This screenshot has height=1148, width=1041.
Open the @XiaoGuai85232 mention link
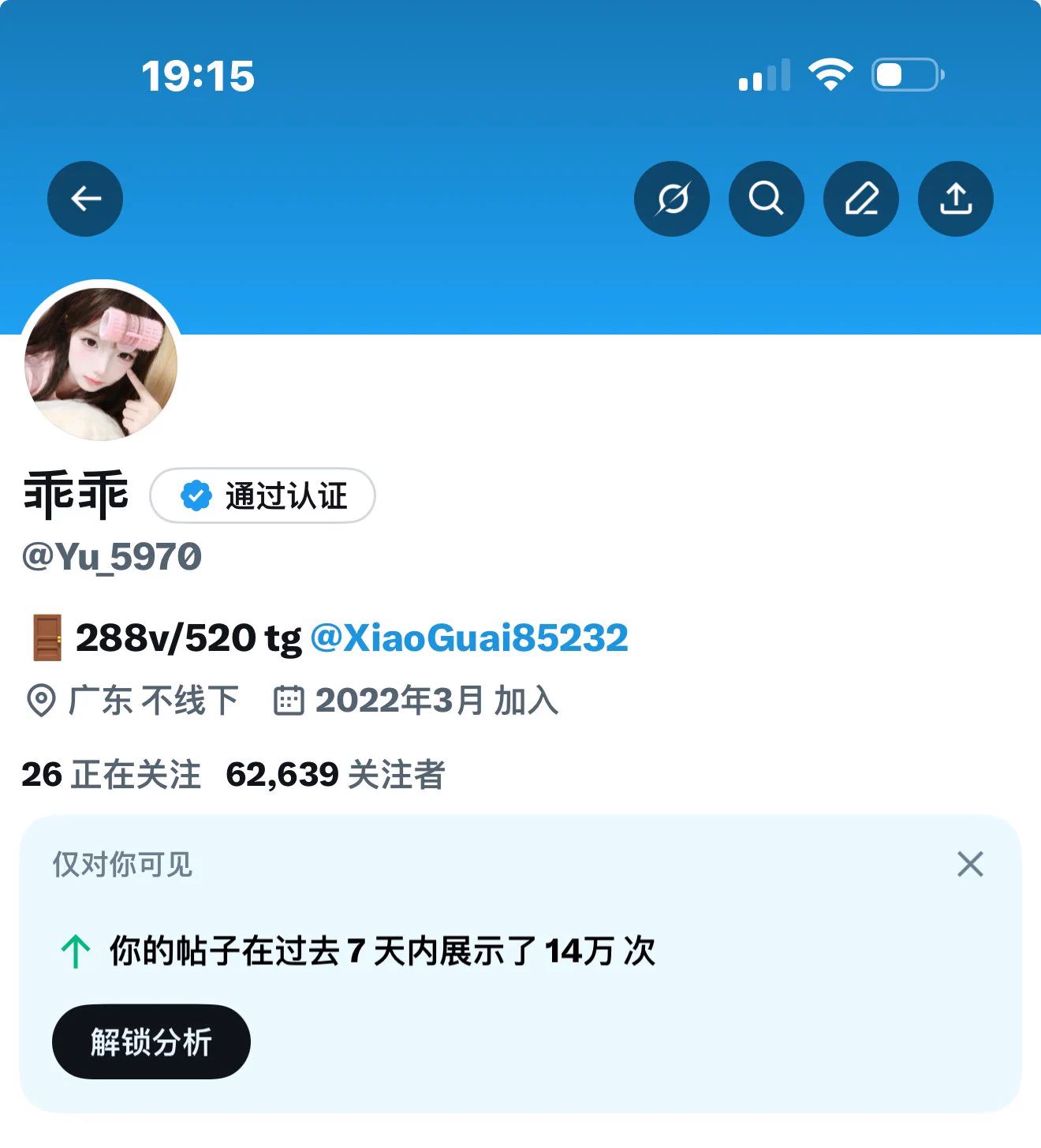click(x=469, y=638)
